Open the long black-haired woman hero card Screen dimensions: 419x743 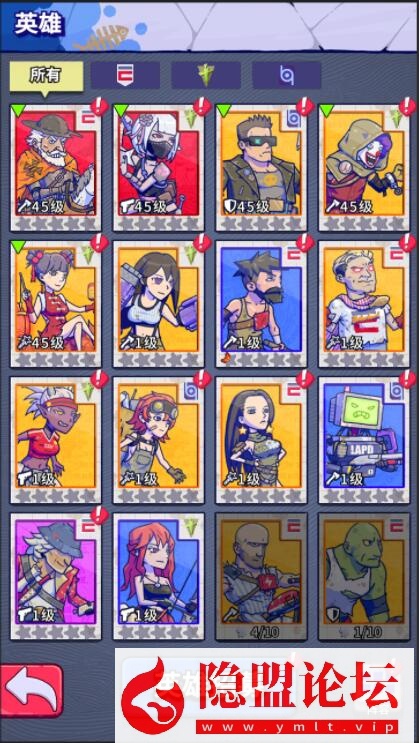click(x=261, y=440)
